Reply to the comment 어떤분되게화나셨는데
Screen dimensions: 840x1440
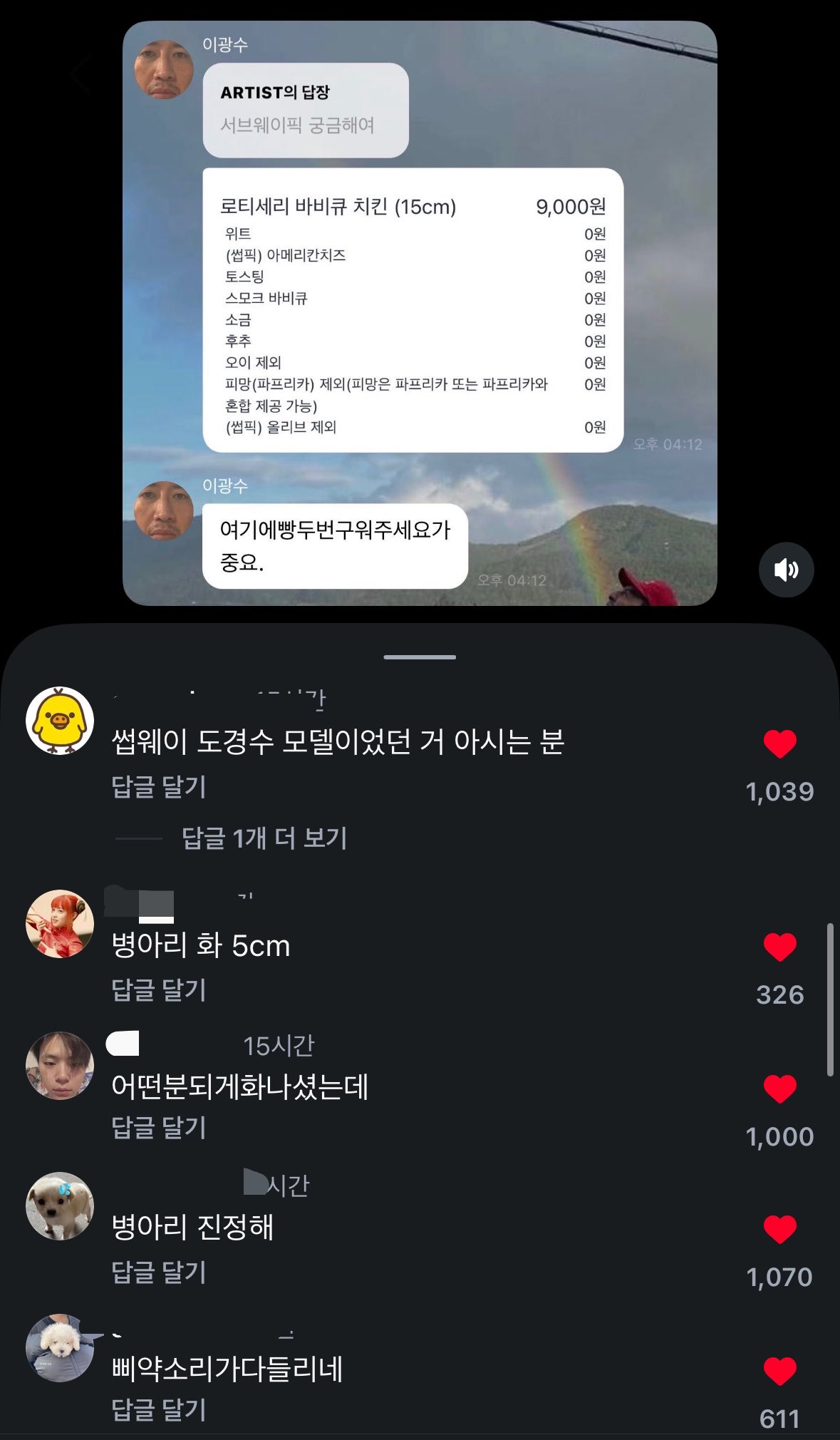[x=159, y=1128]
